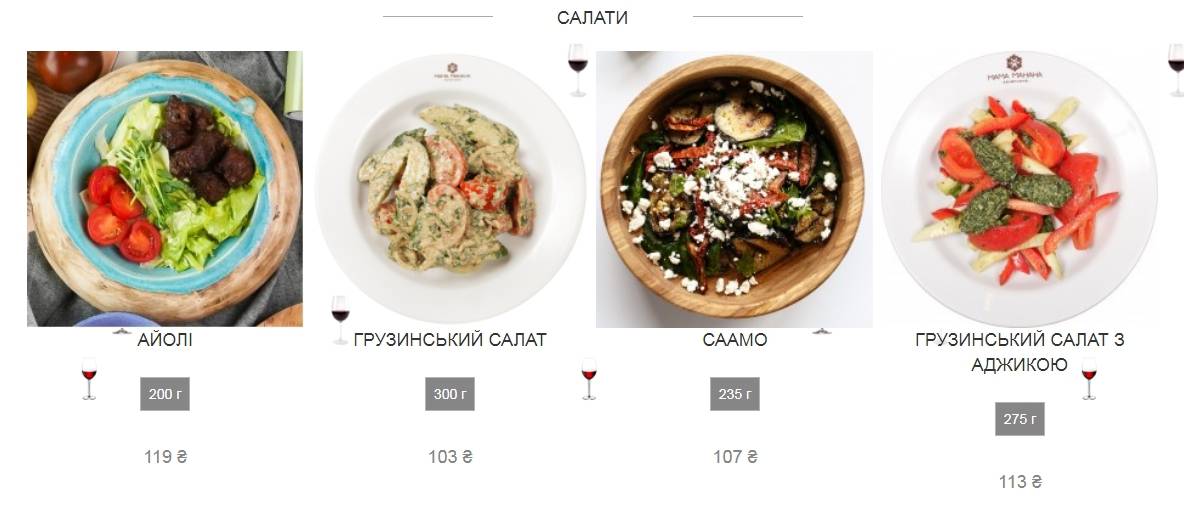1184x530 pixels.
Task: Open the Грузинський салат dish photo
Action: 450,189
